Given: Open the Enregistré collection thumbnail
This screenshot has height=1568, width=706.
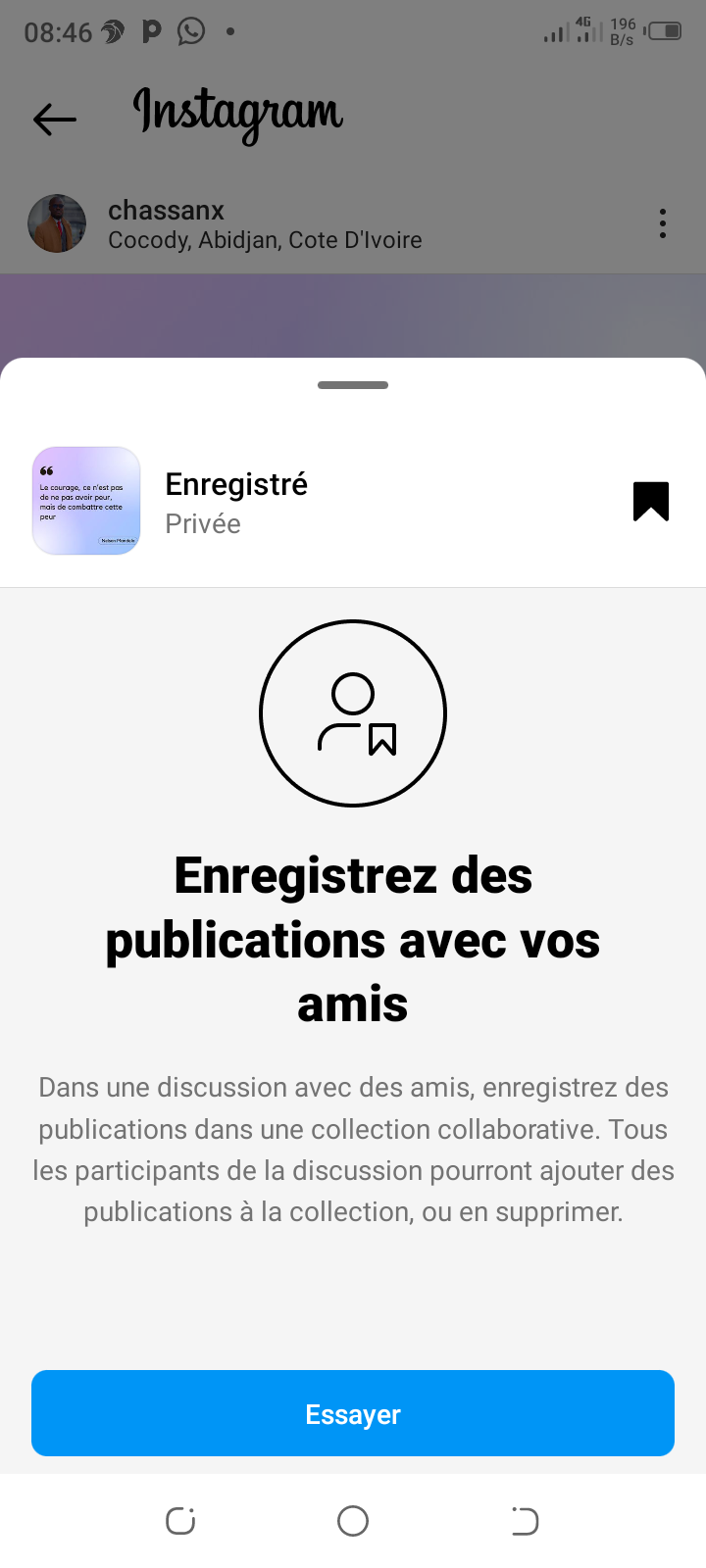Looking at the screenshot, I should [86, 502].
